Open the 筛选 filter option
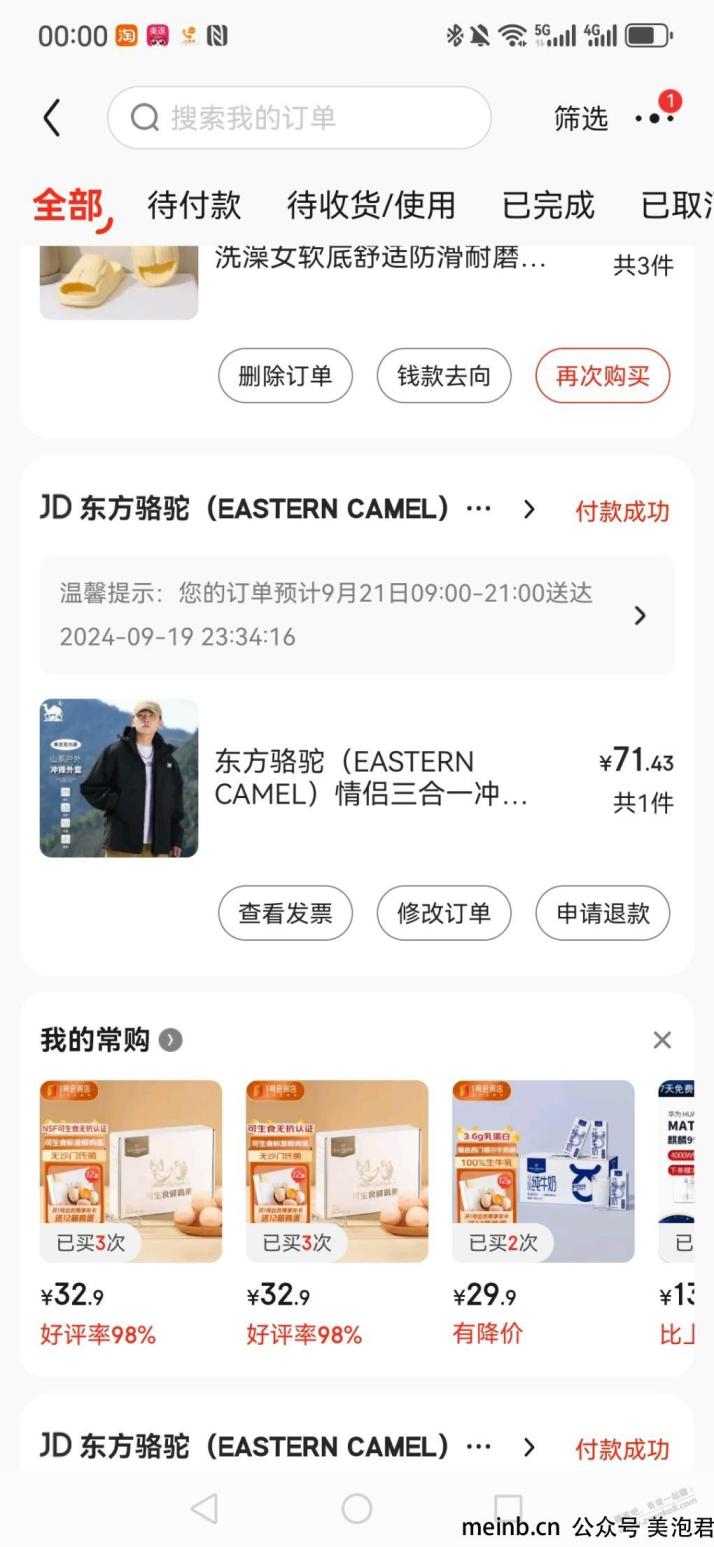This screenshot has height=1547, width=714. (580, 118)
